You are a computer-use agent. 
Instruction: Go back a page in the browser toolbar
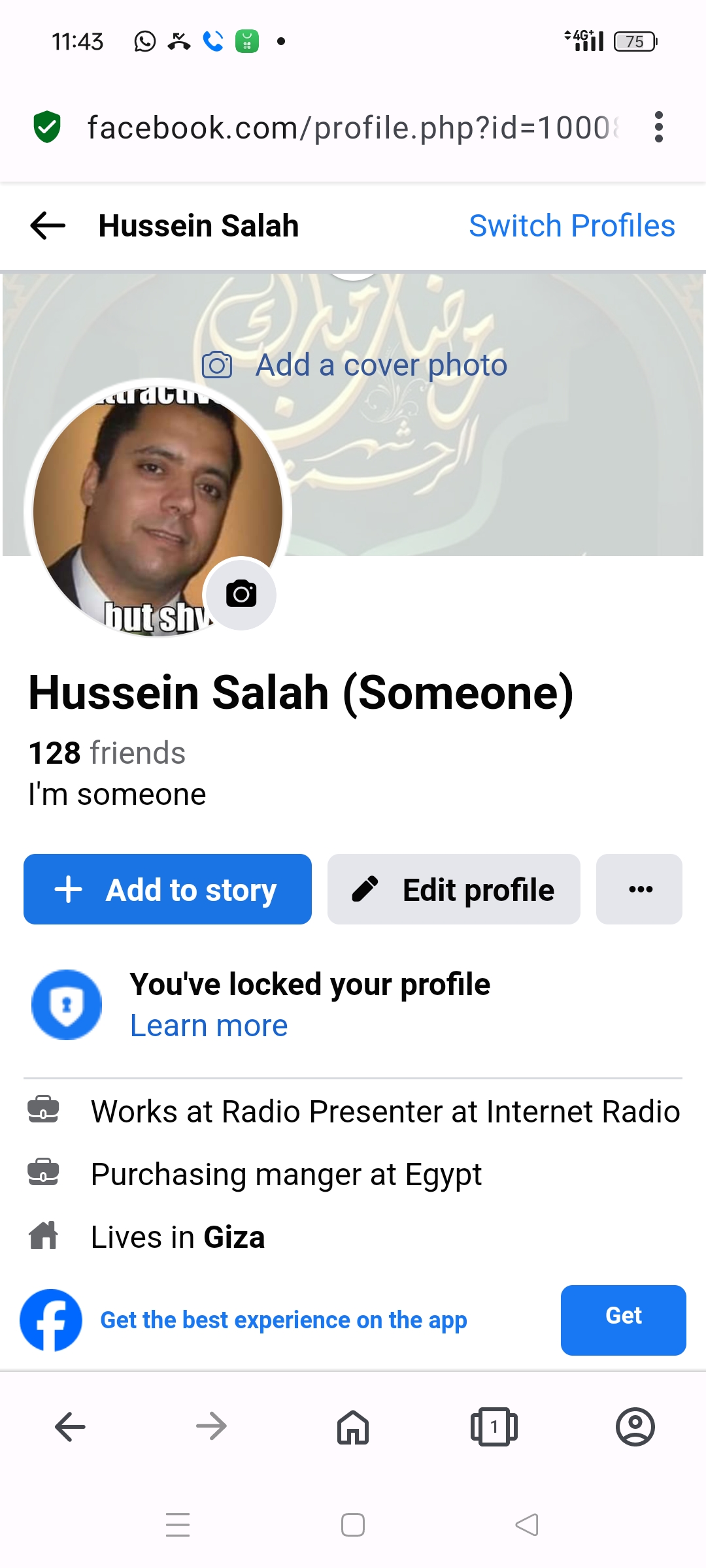[x=71, y=1427]
